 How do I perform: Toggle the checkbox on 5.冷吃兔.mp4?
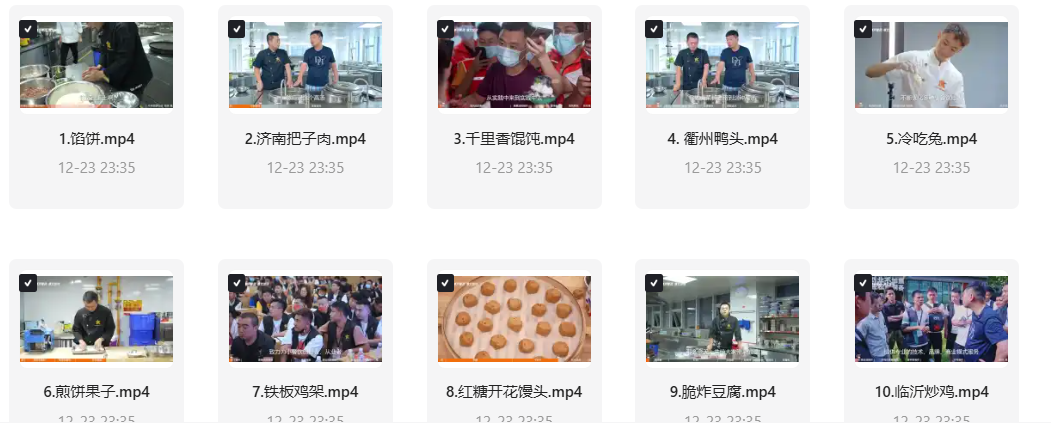(x=863, y=29)
